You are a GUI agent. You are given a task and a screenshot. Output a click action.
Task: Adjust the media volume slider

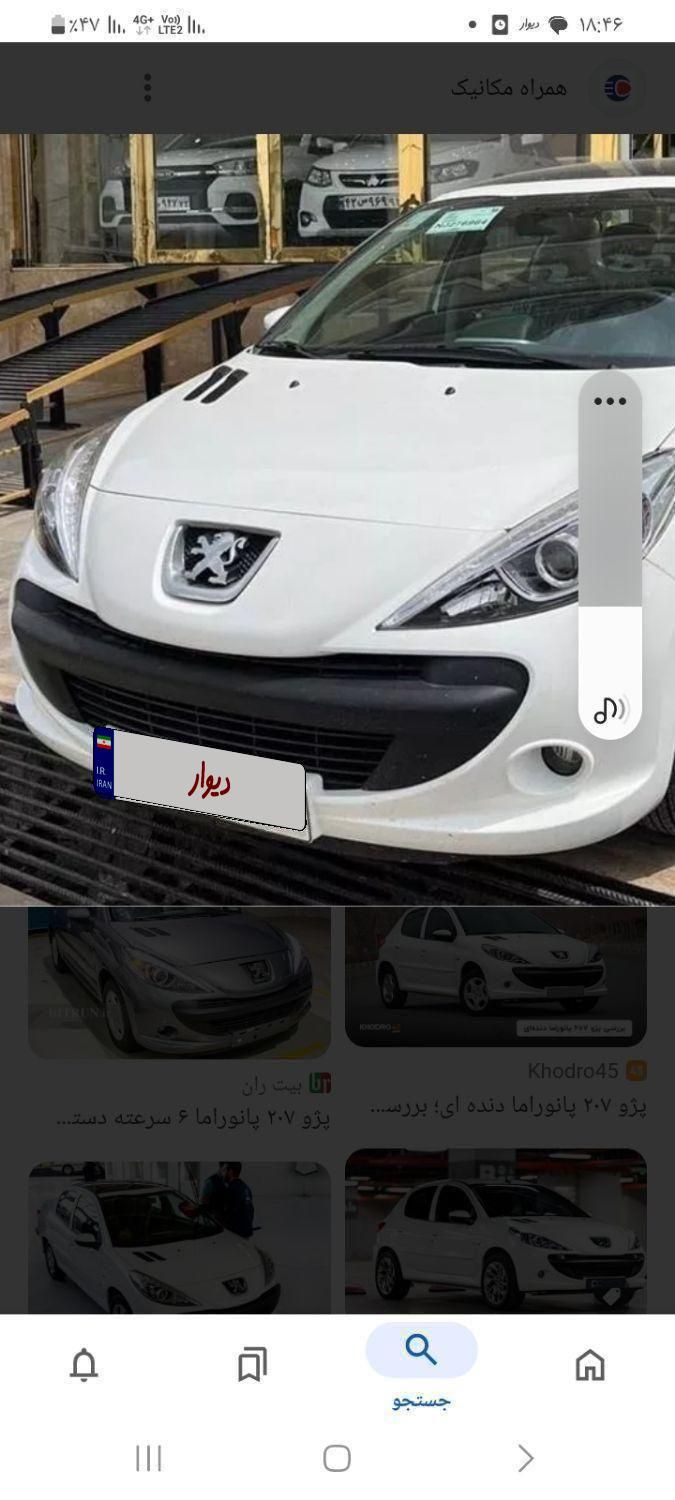[610, 560]
